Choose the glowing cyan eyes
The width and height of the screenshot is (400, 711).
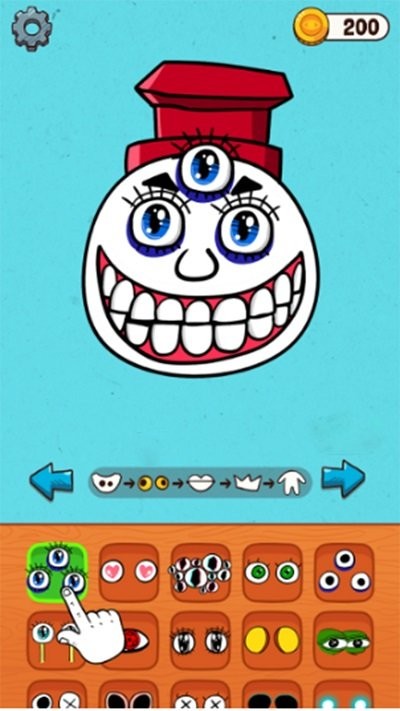pyautogui.click(x=344, y=696)
